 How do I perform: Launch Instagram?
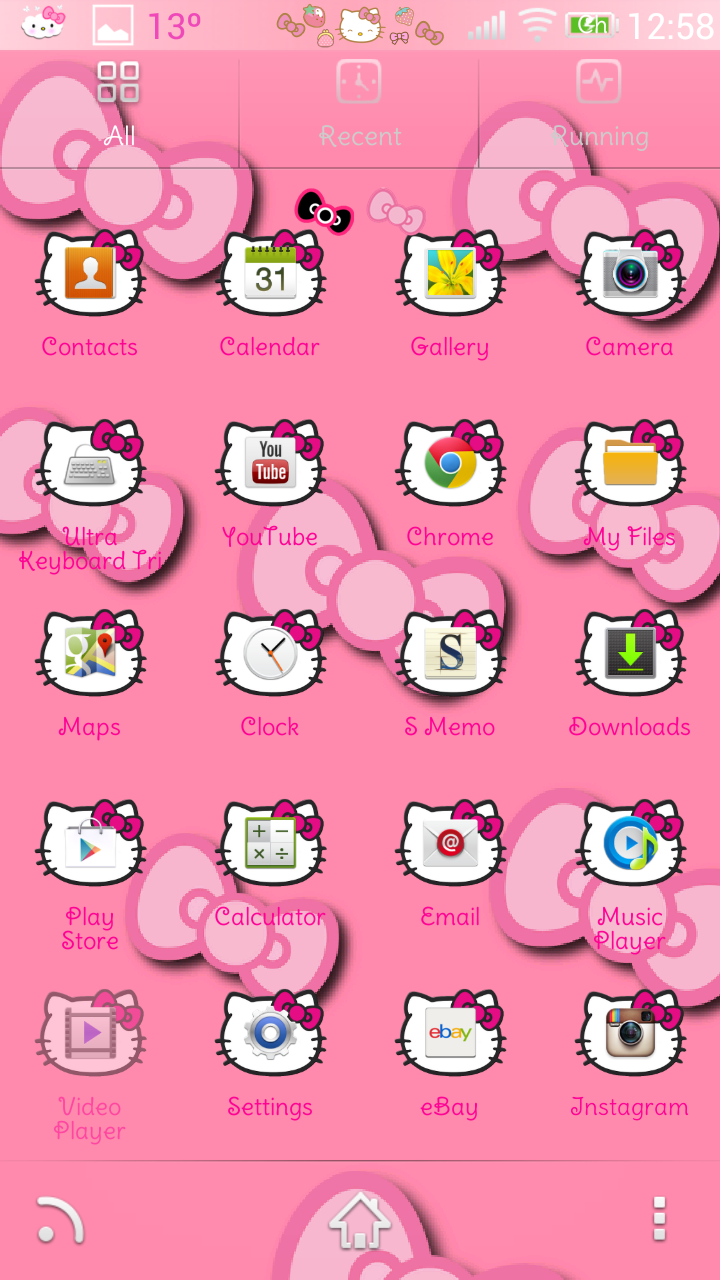click(630, 1030)
